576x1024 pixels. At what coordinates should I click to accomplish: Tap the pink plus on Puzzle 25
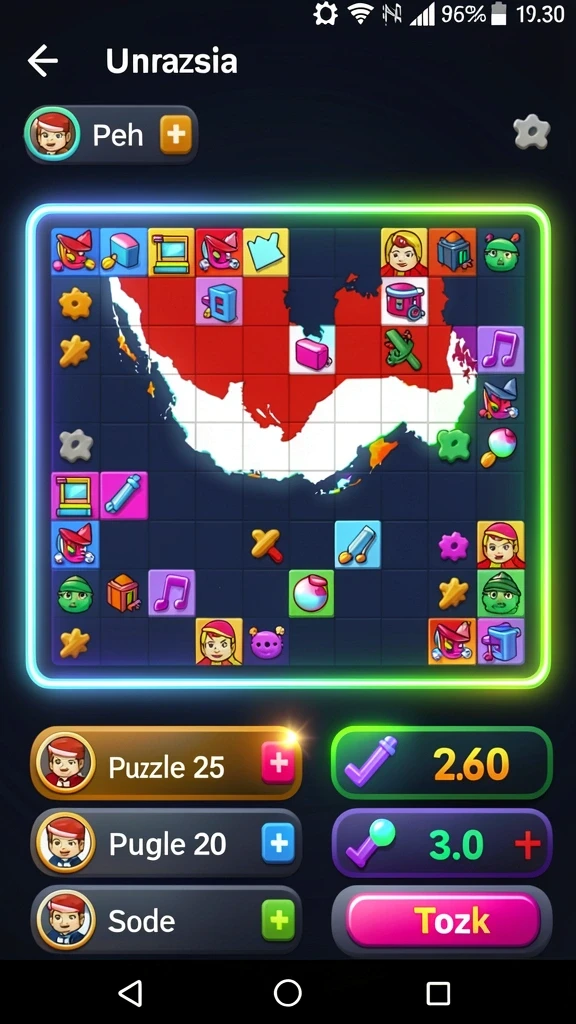[278, 762]
